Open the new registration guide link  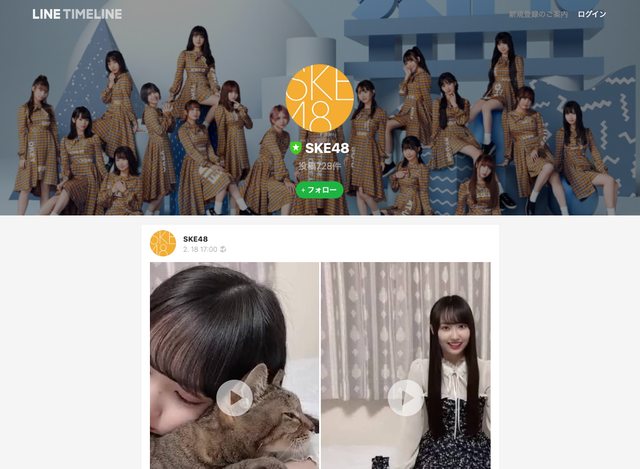(x=539, y=14)
